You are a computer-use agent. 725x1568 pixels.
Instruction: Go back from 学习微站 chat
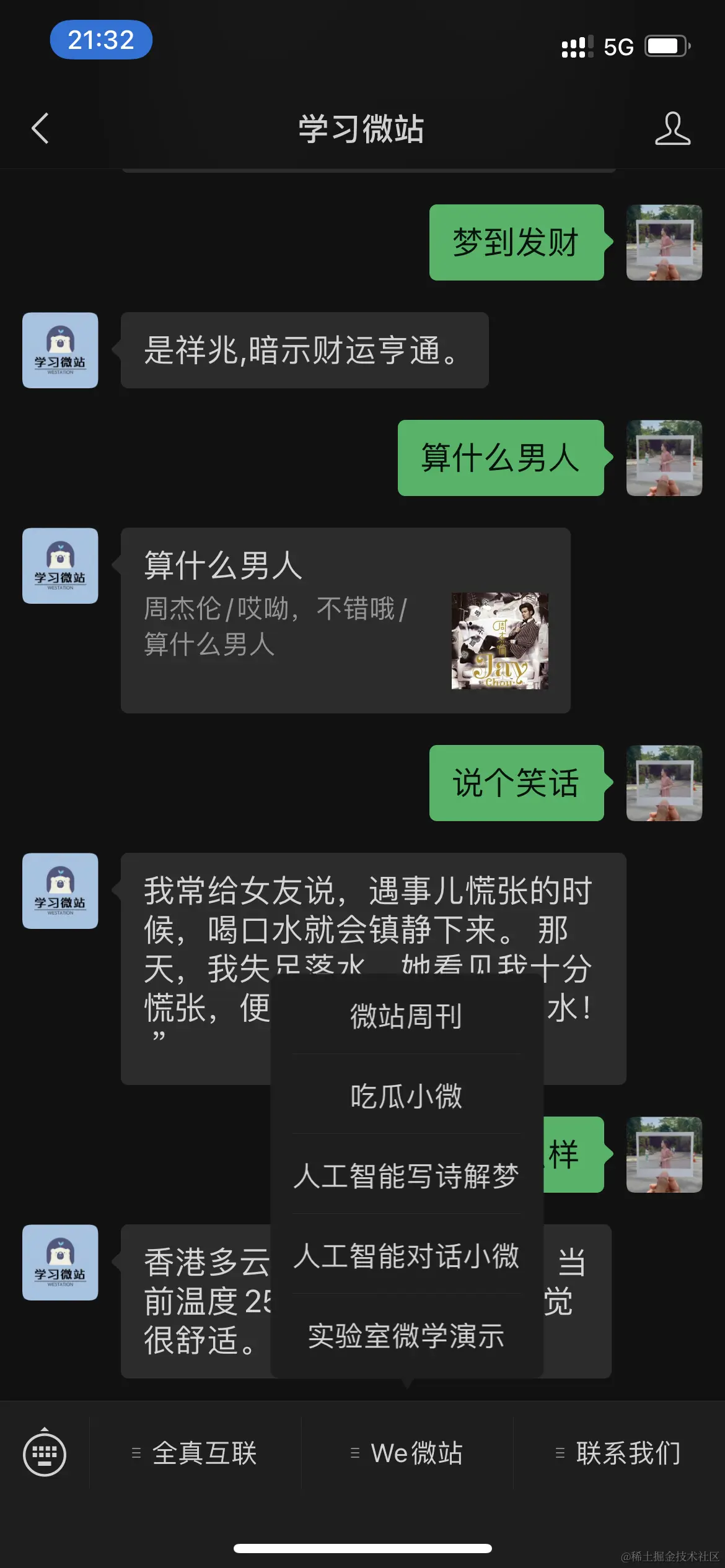coord(40,128)
